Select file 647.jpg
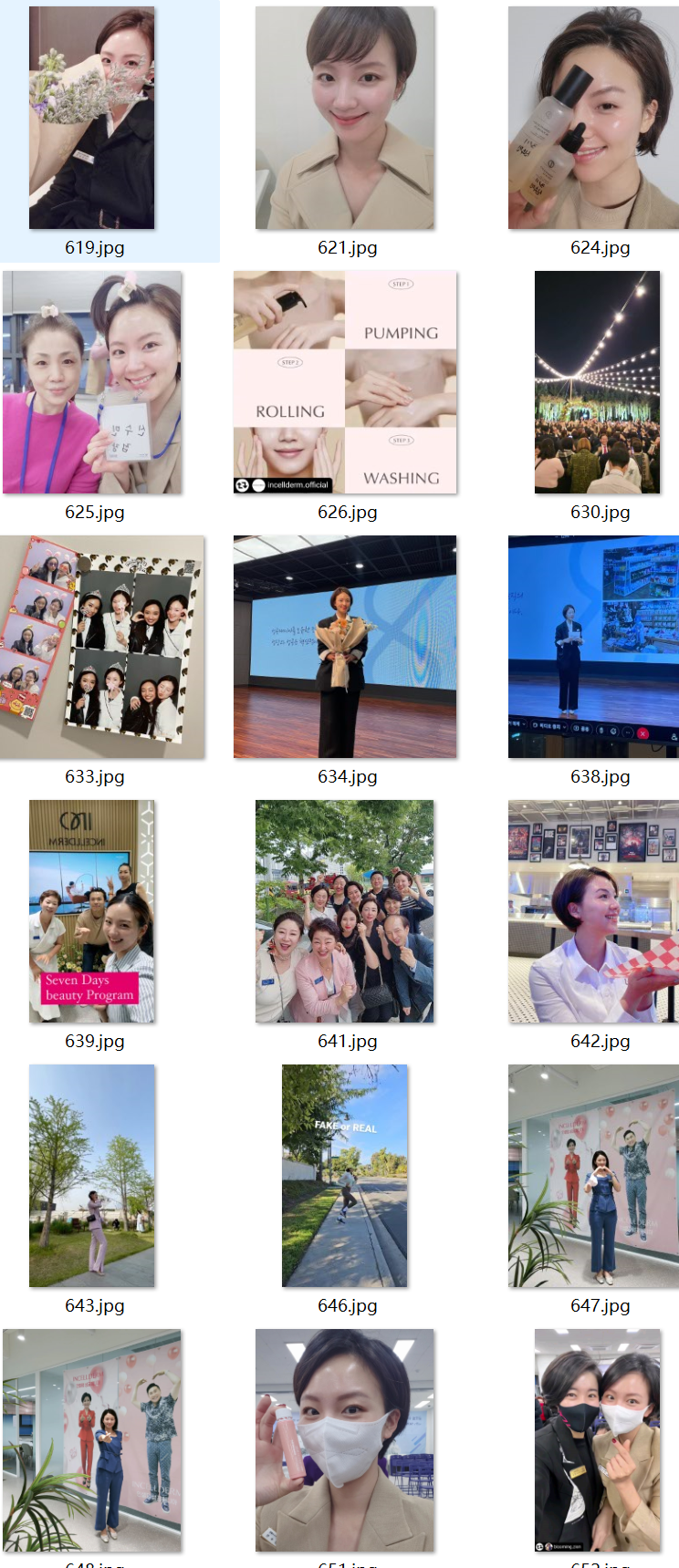The width and height of the screenshot is (679, 1568). (594, 1176)
